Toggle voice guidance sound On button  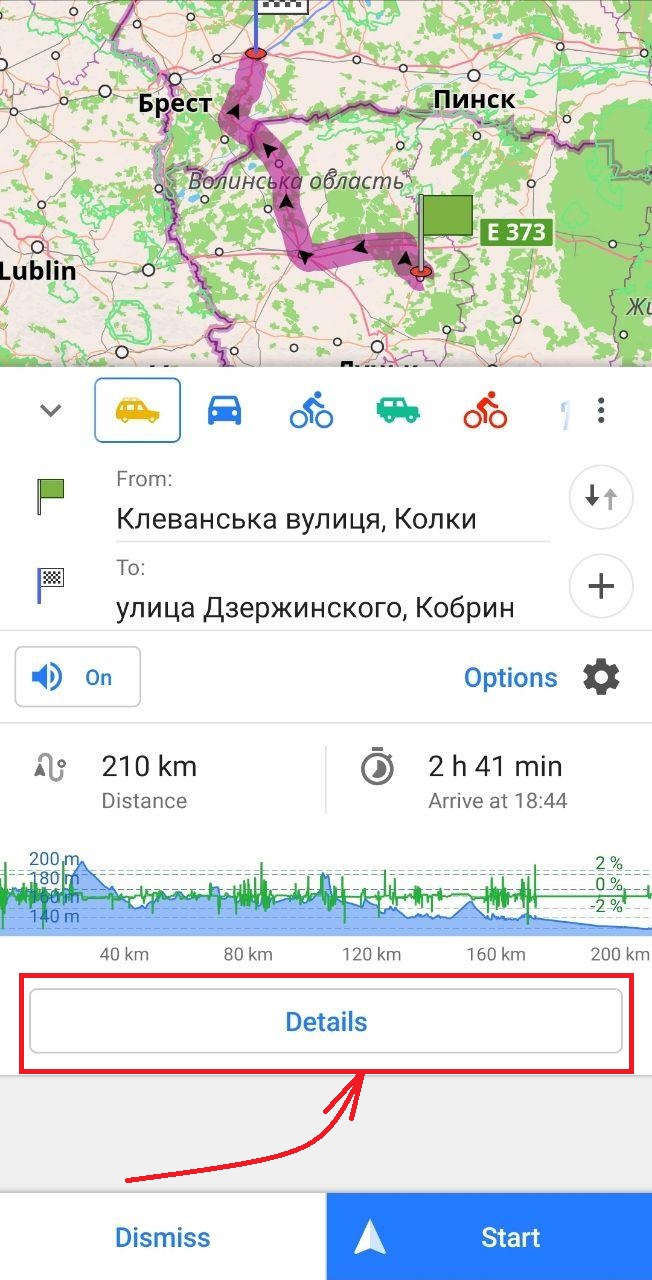(78, 677)
